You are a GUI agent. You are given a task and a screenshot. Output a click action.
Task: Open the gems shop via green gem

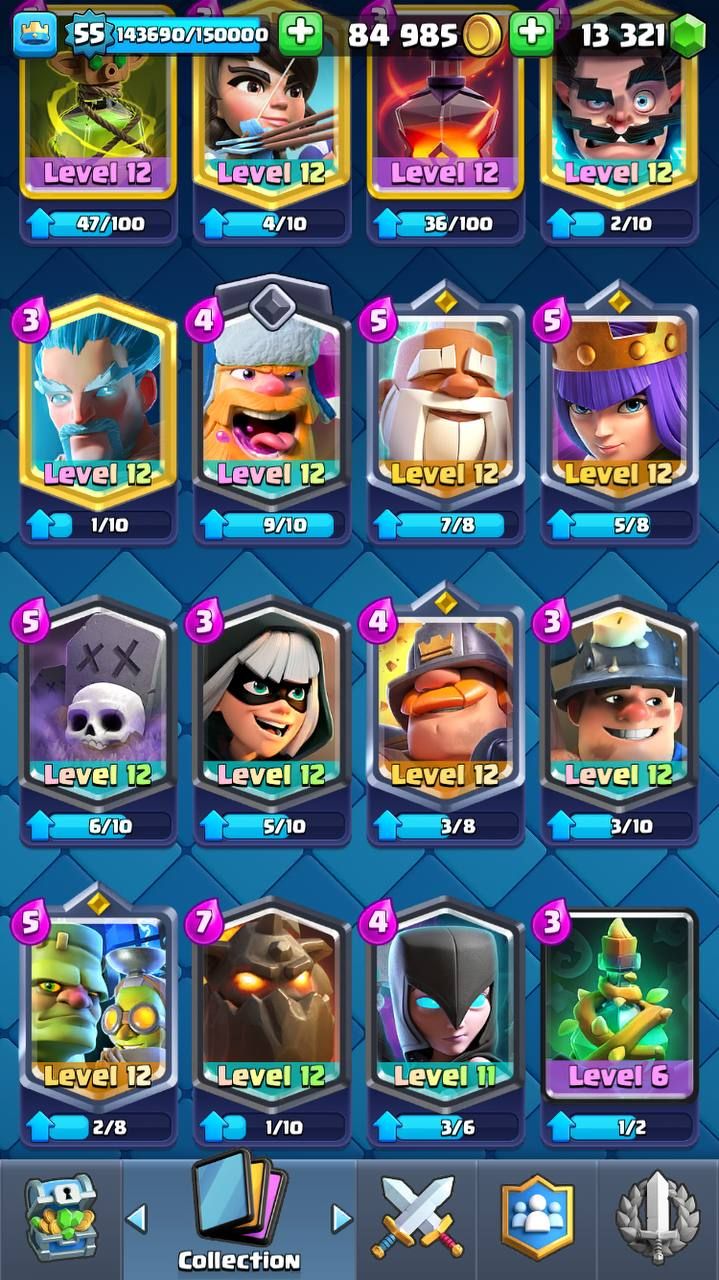coord(687,36)
